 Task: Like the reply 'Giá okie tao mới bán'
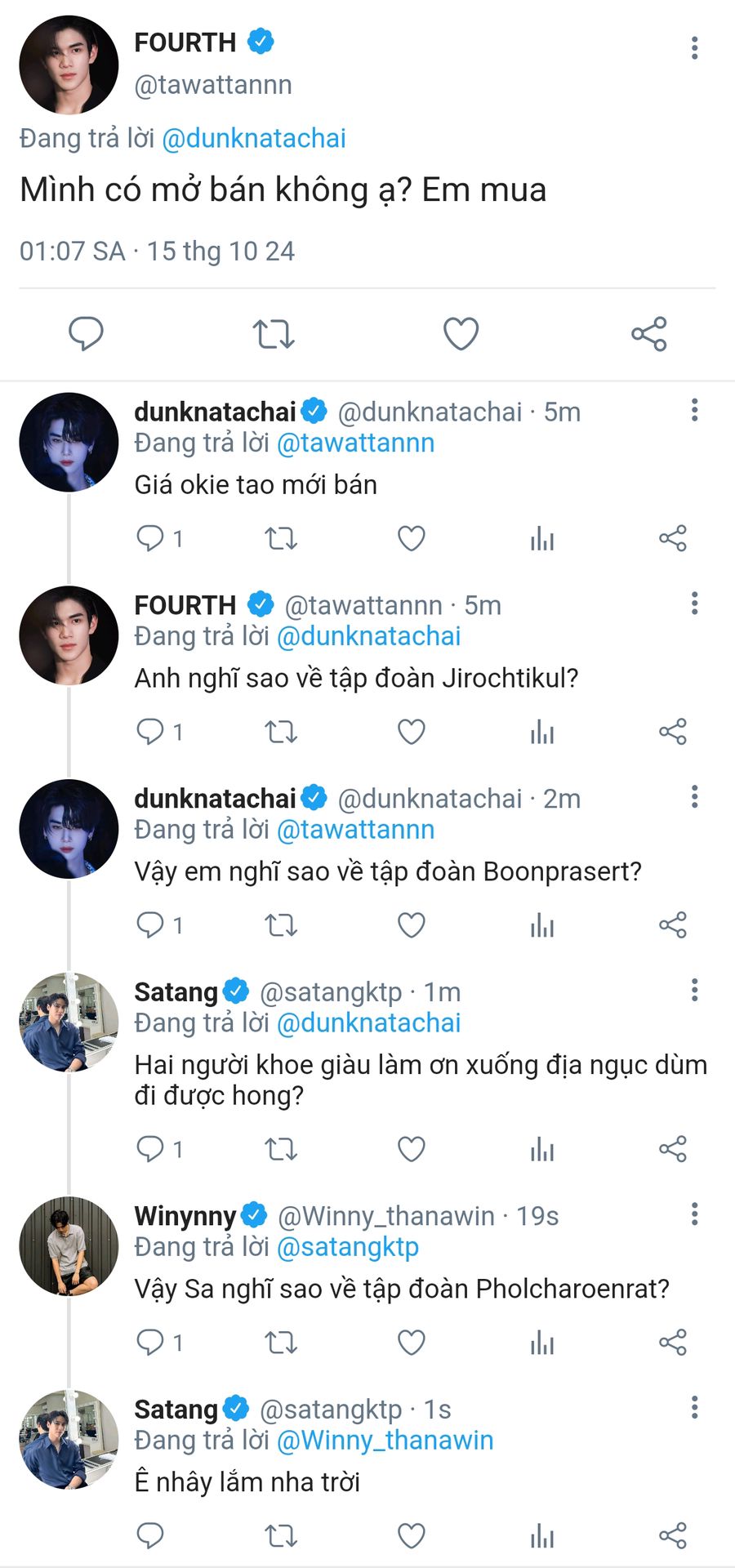point(411,538)
